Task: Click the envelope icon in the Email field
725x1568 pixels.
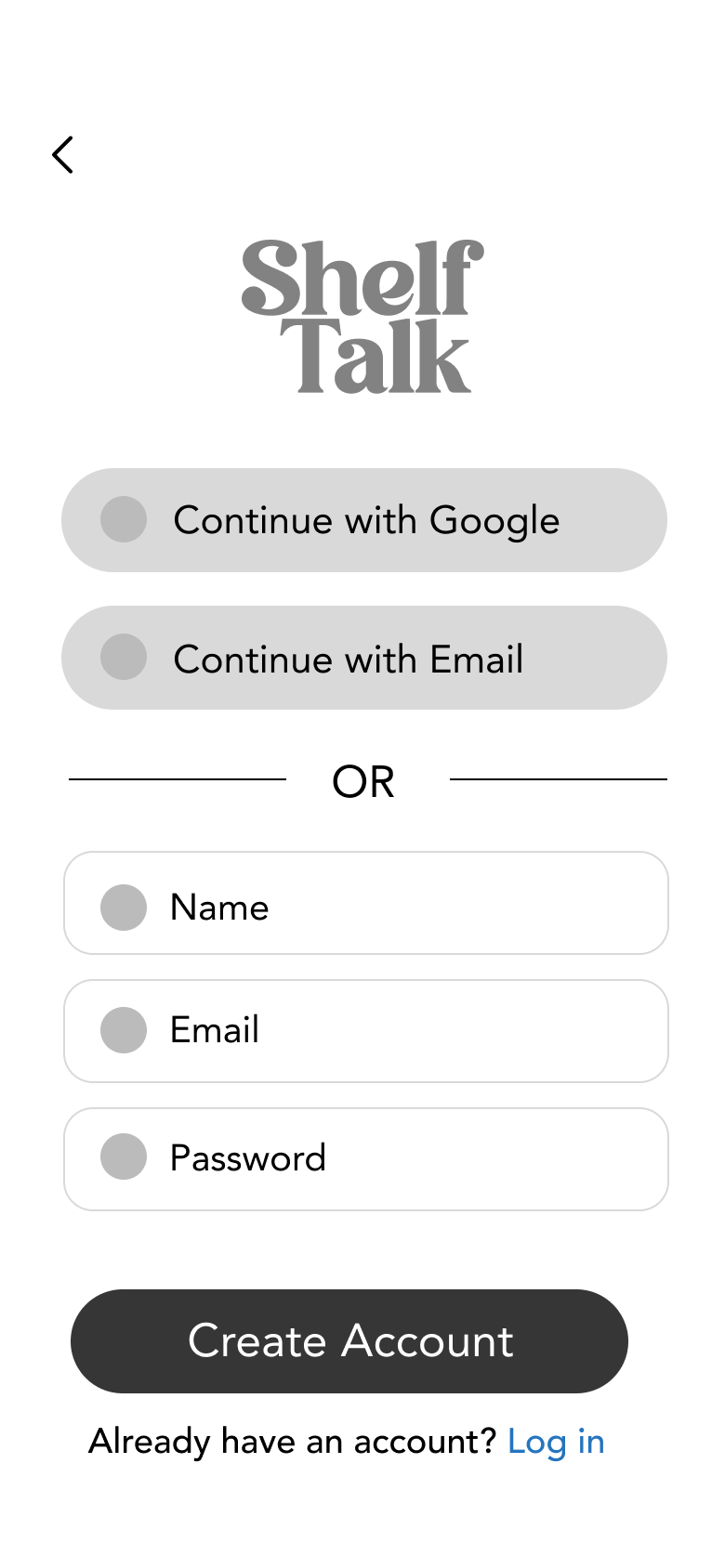Action: [123, 1030]
